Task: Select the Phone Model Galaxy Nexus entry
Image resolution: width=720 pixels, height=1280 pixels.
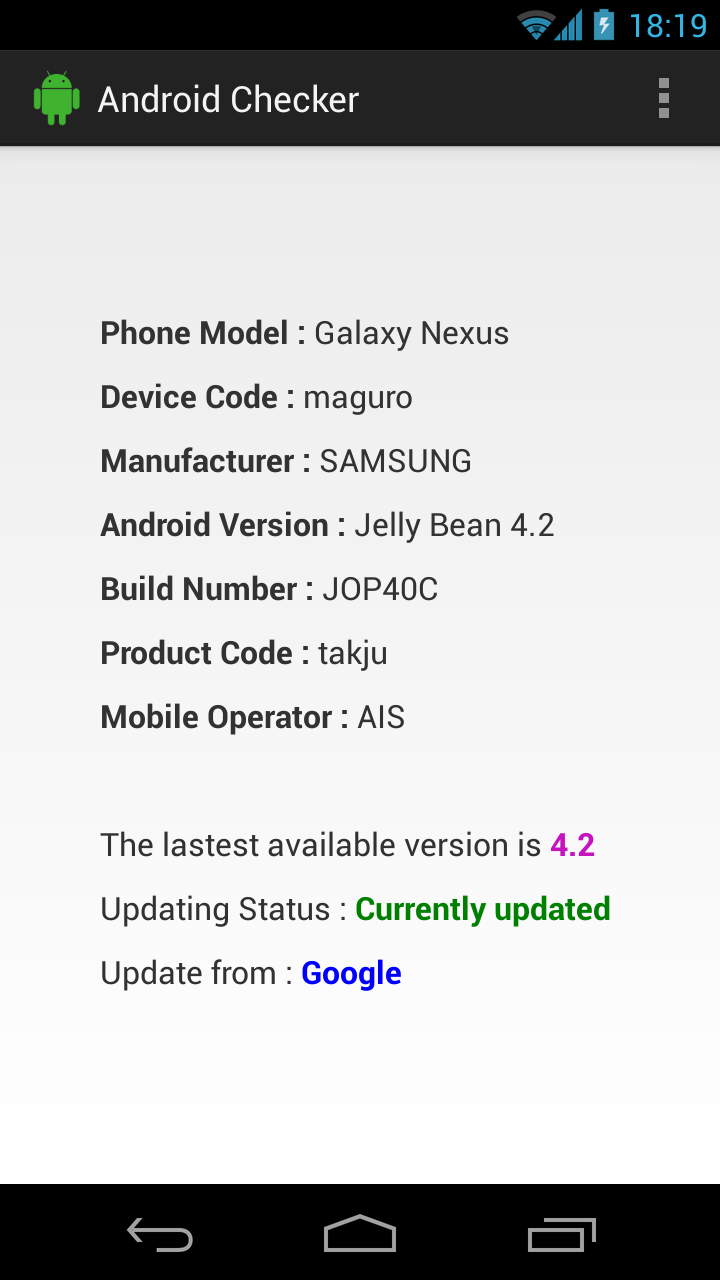Action: 304,332
